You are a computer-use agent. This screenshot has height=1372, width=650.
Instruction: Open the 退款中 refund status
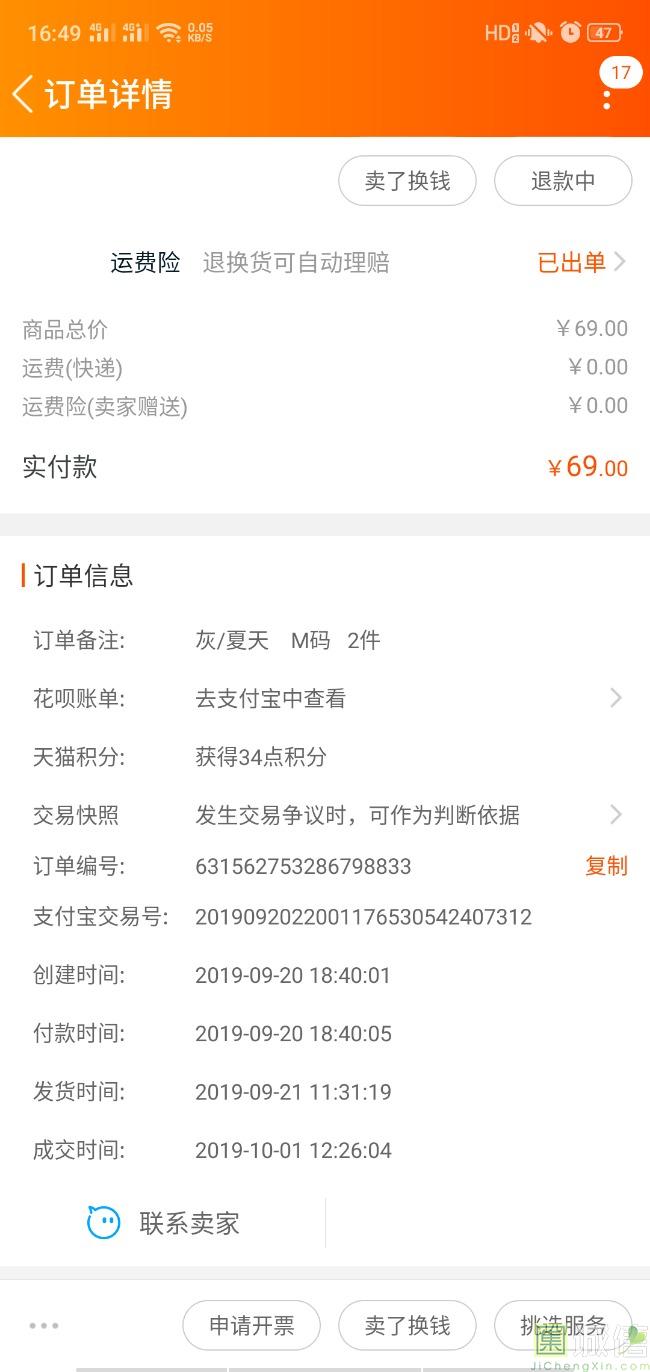coord(563,181)
